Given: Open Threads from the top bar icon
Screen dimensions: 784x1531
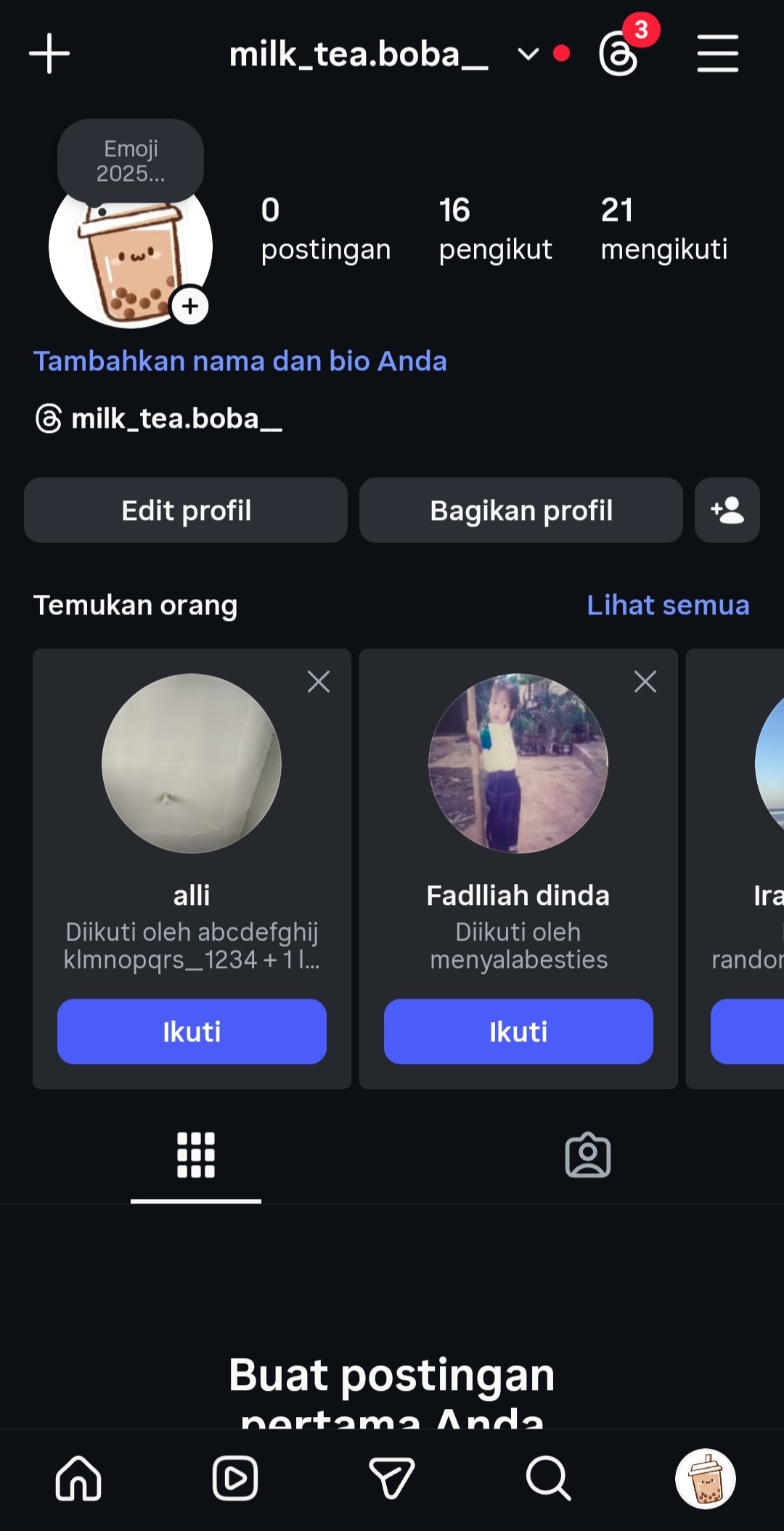Looking at the screenshot, I should pyautogui.click(x=619, y=54).
